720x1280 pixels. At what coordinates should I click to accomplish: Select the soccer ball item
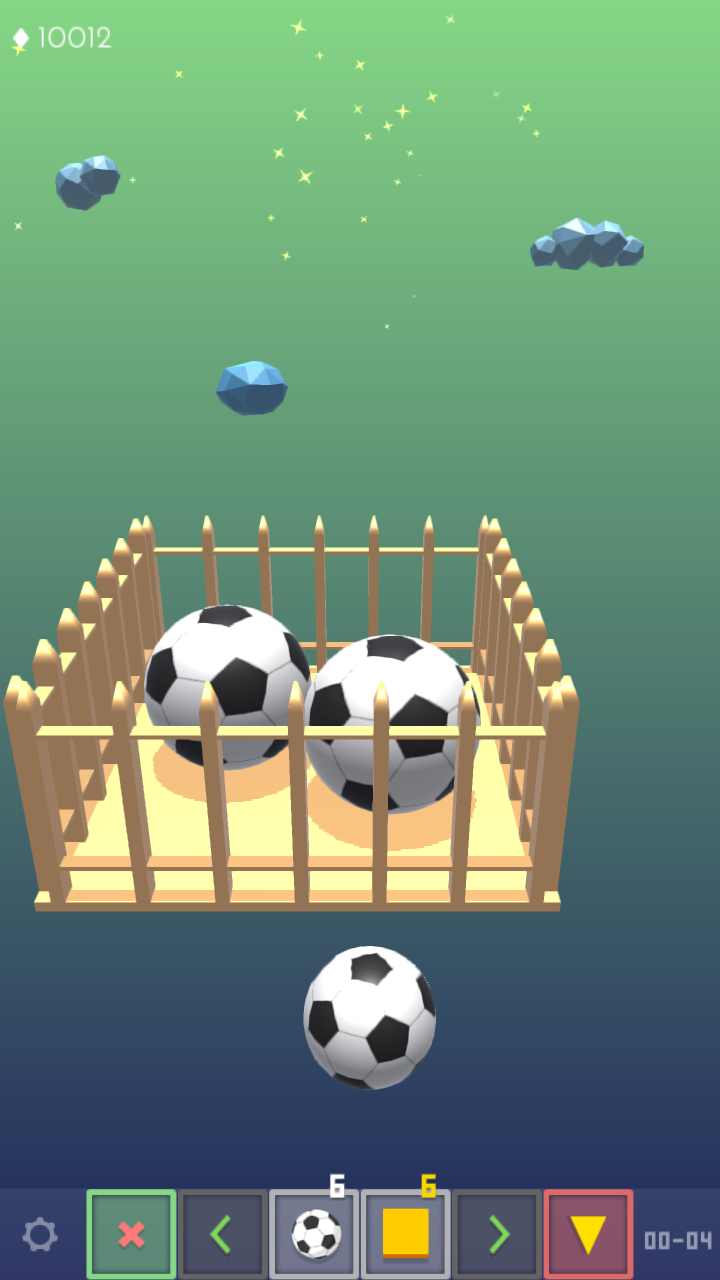[x=314, y=1235]
